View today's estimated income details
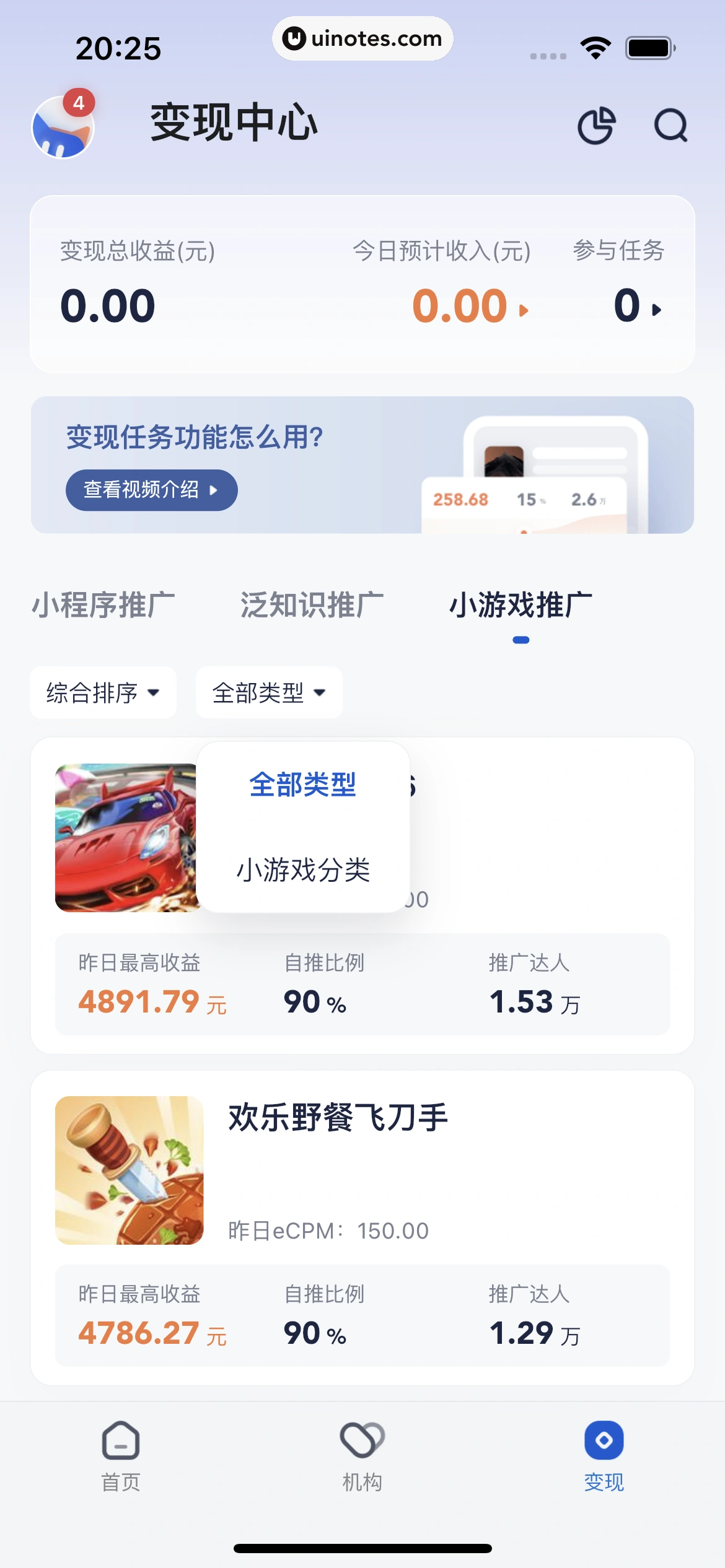725x1568 pixels. [x=470, y=306]
